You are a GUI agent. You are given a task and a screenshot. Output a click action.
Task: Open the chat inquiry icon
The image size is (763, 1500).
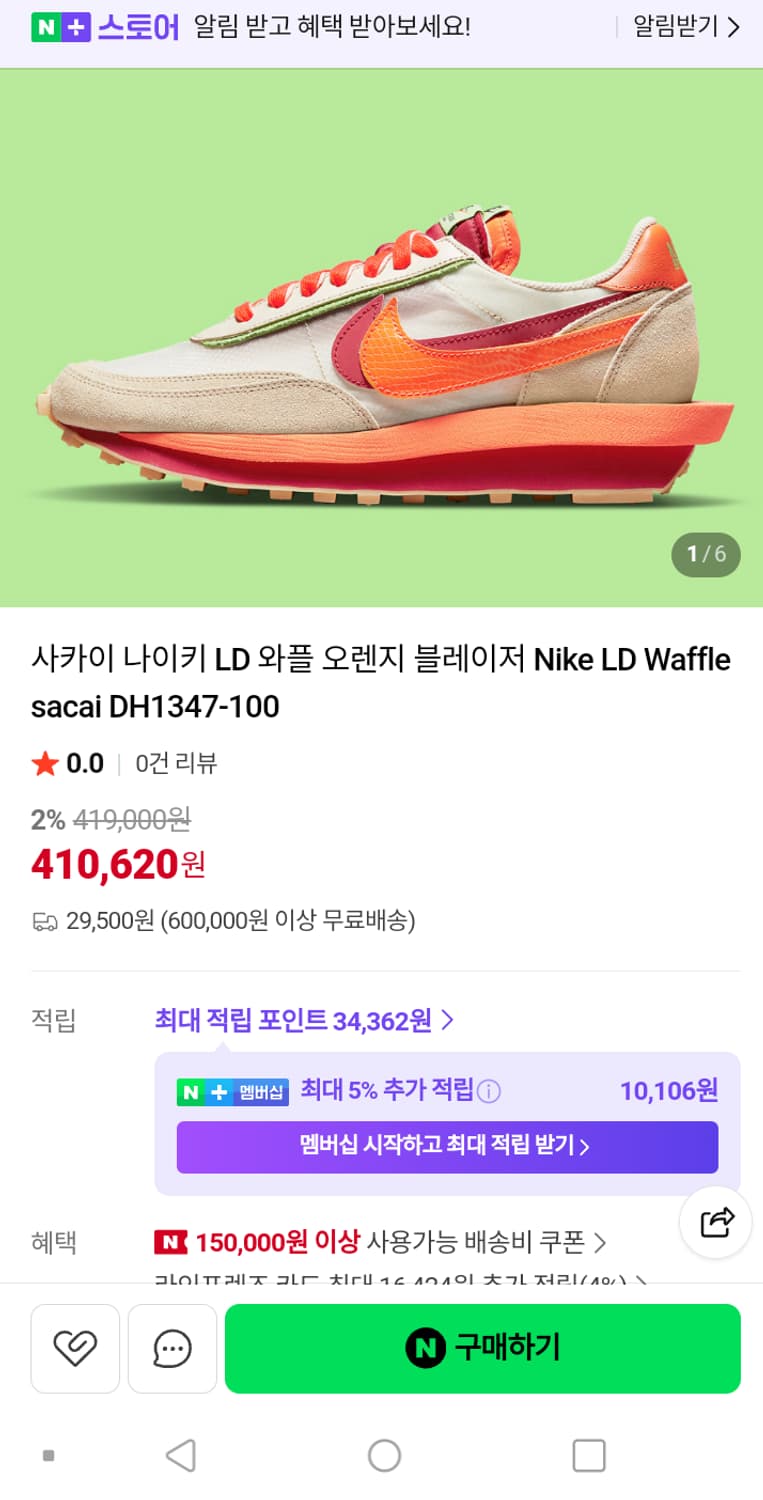point(171,1348)
